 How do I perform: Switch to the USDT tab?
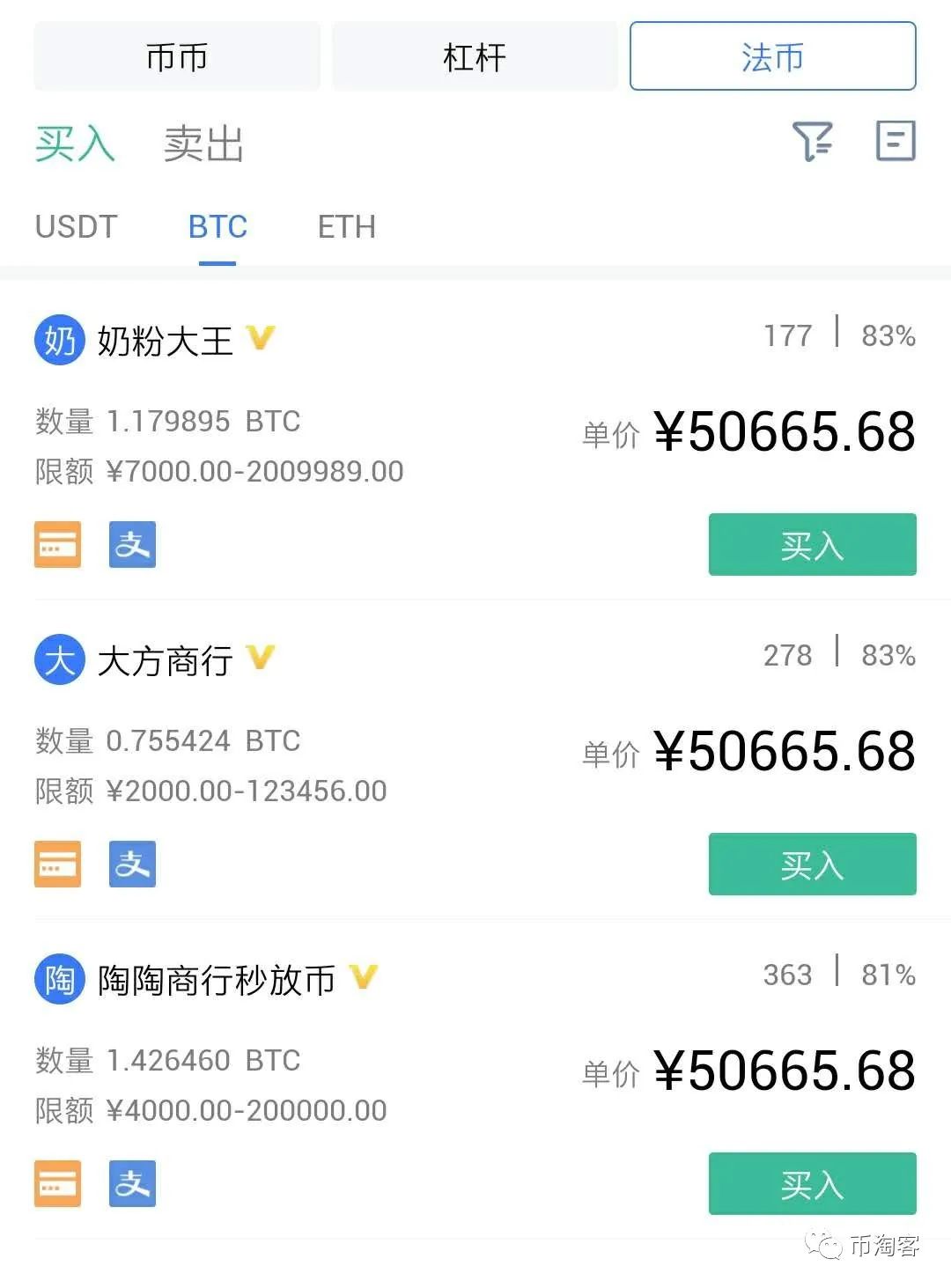(x=77, y=227)
